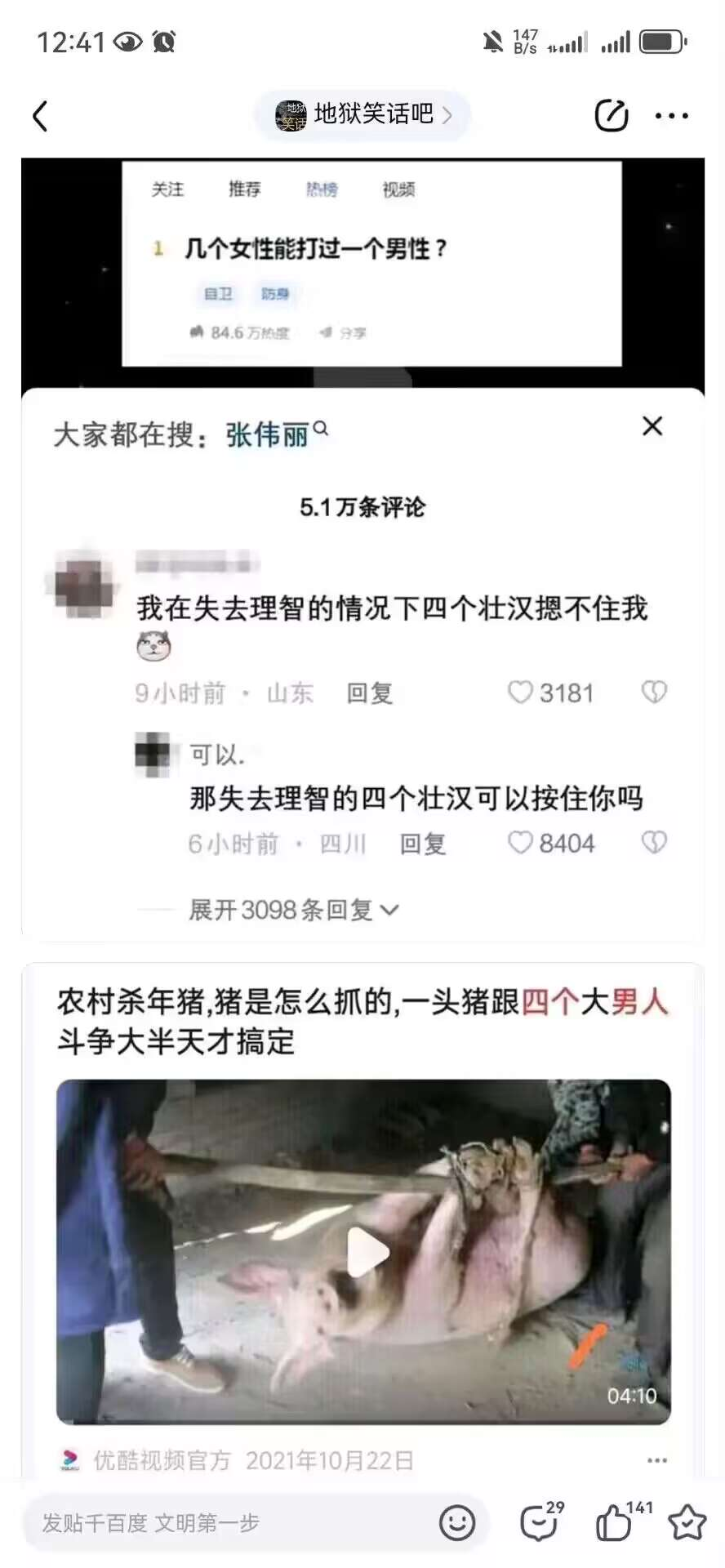
Task: Like this post (141 likes)
Action: point(615,1523)
